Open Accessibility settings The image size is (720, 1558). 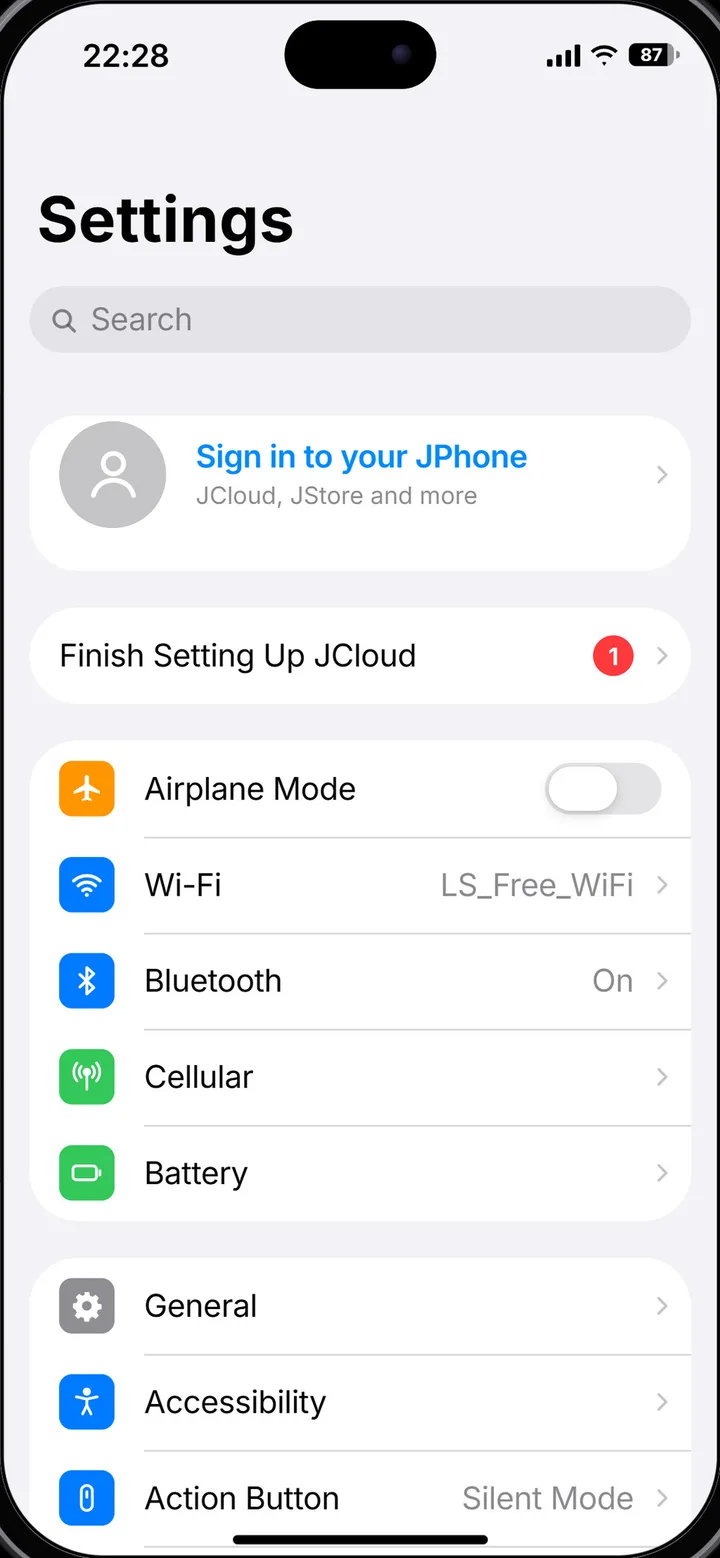click(x=360, y=1402)
